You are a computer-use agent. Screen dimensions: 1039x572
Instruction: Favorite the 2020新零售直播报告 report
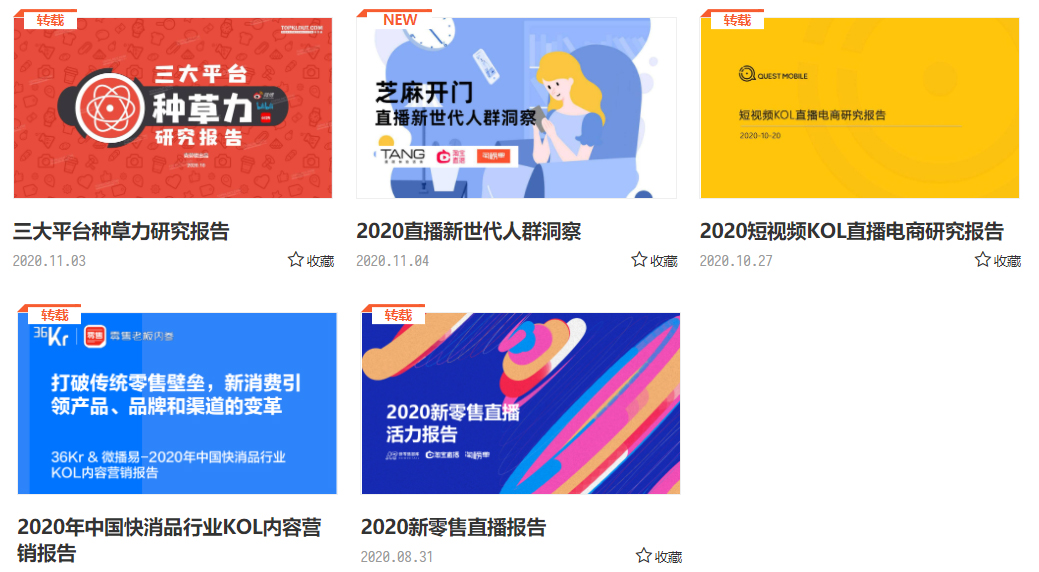tap(659, 556)
